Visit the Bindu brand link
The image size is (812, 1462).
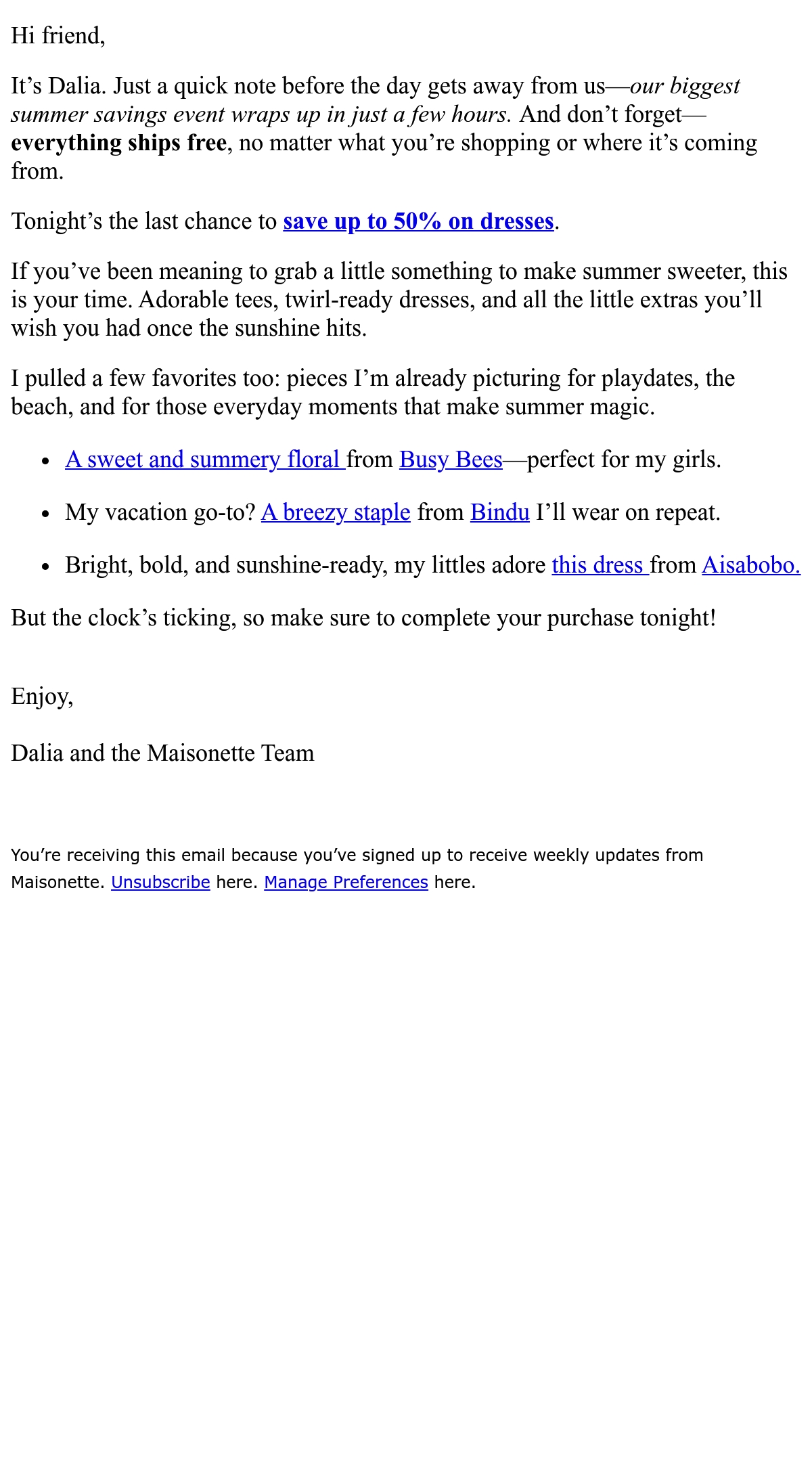499,512
